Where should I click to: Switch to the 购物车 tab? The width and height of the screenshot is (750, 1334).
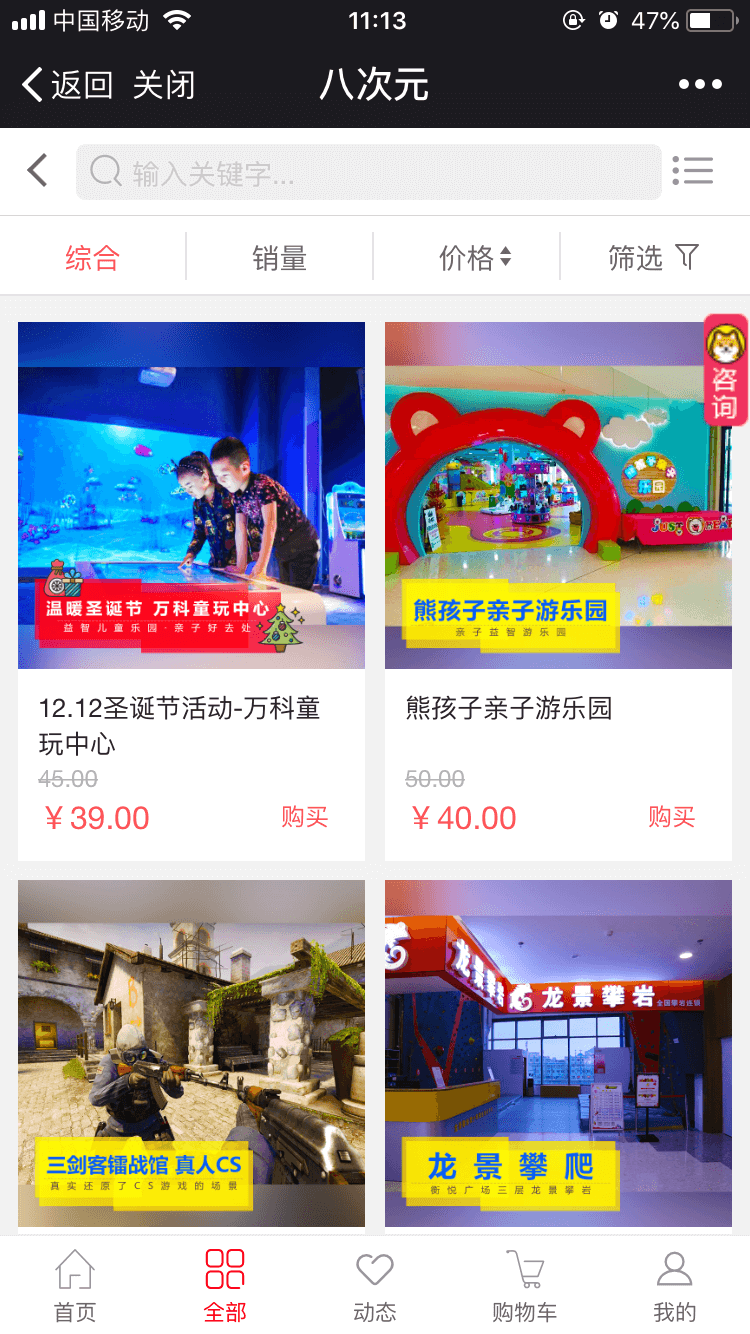[x=524, y=1286]
